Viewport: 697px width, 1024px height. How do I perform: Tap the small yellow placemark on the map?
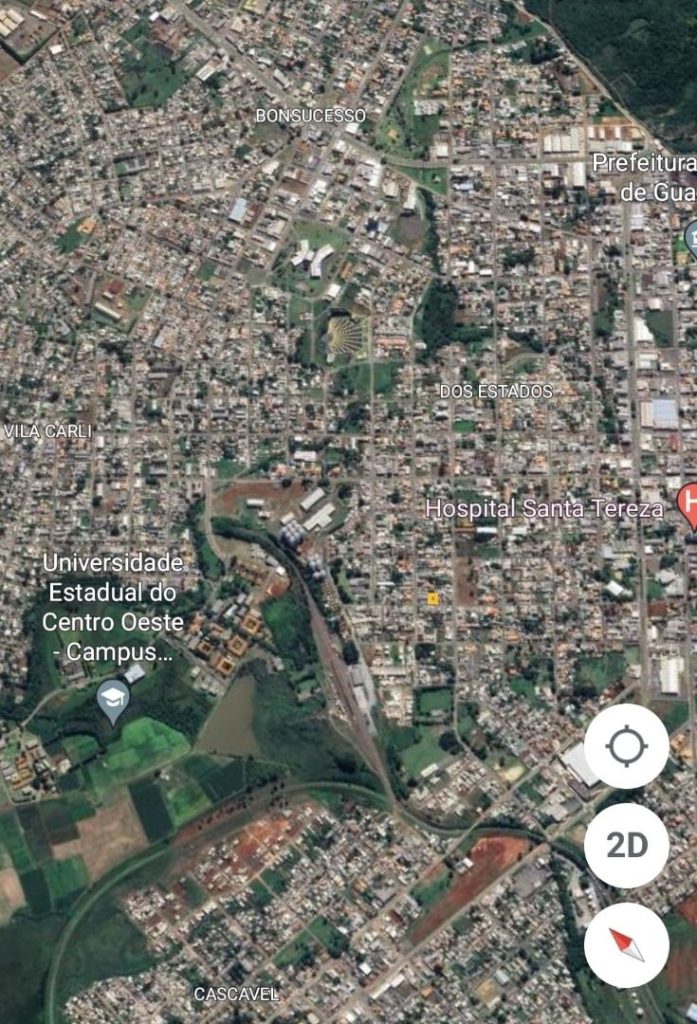[433, 598]
